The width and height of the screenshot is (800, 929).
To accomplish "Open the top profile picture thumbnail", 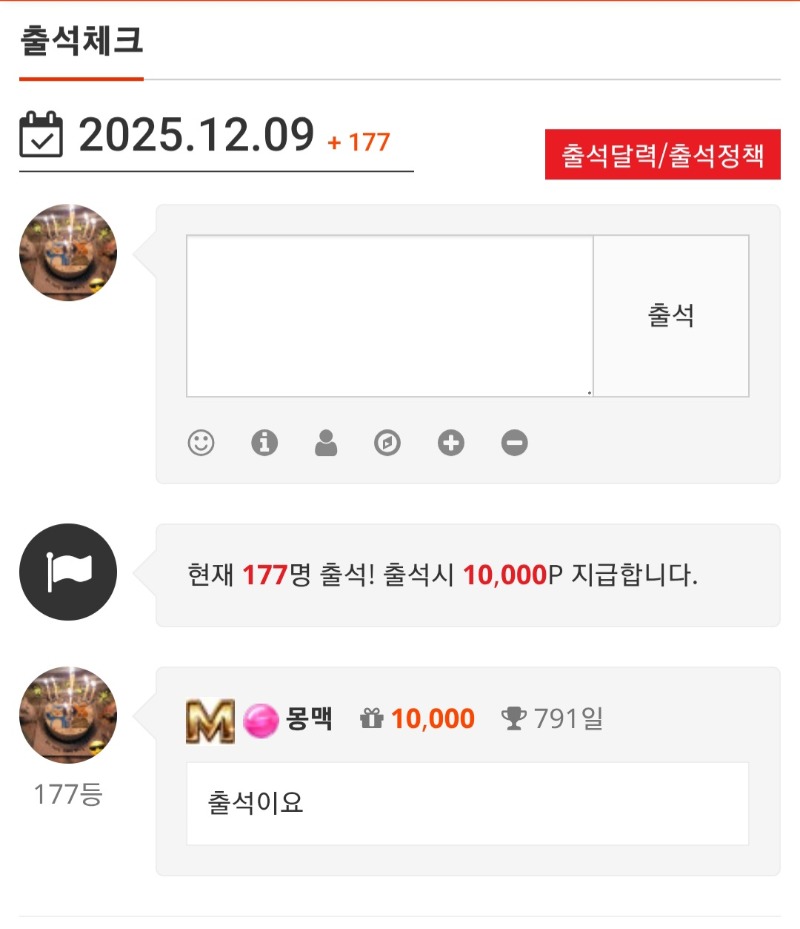I will point(67,252).
